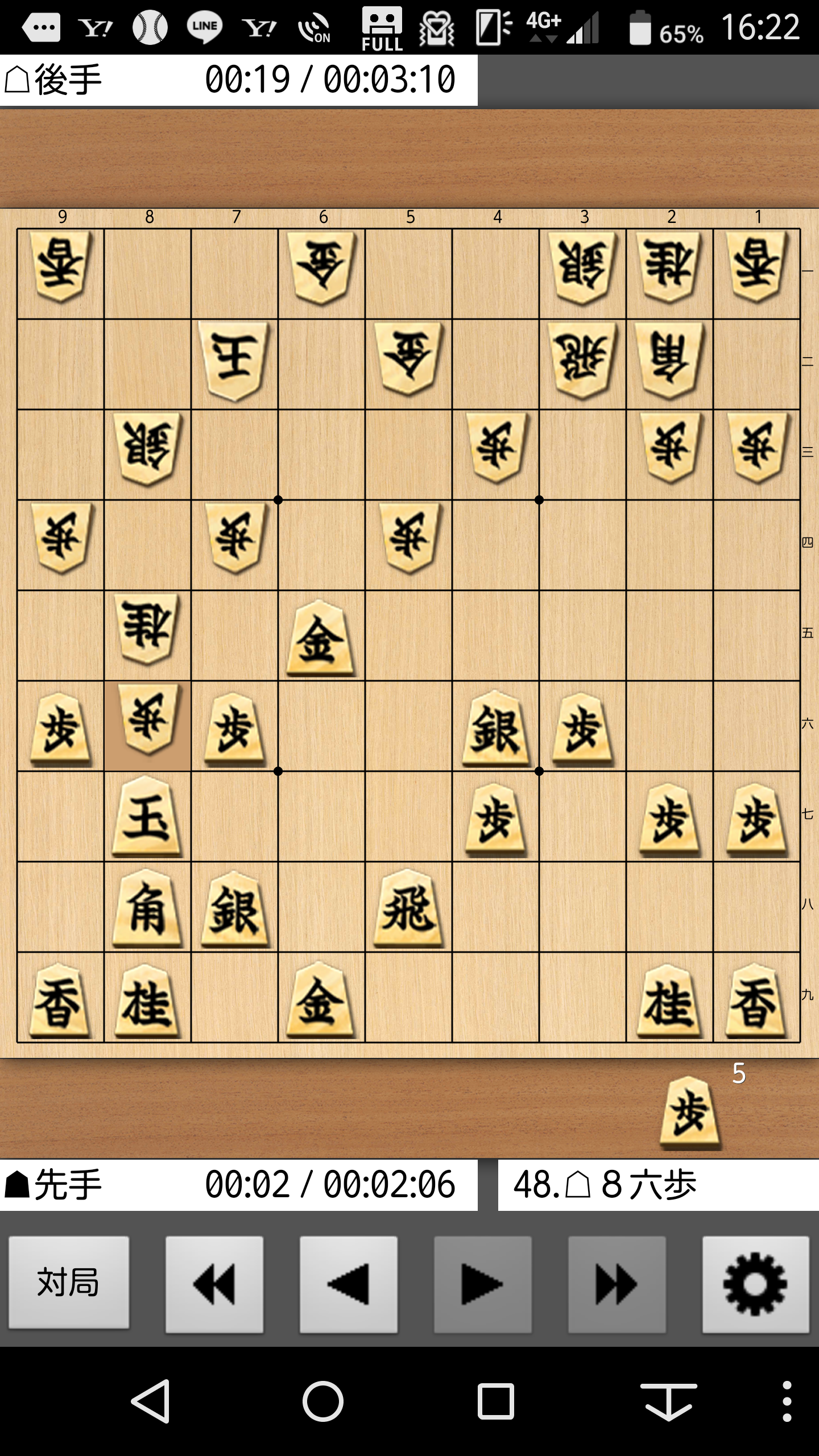Open the settings gear
Image resolution: width=819 pixels, height=1456 pixels.
tap(755, 1283)
